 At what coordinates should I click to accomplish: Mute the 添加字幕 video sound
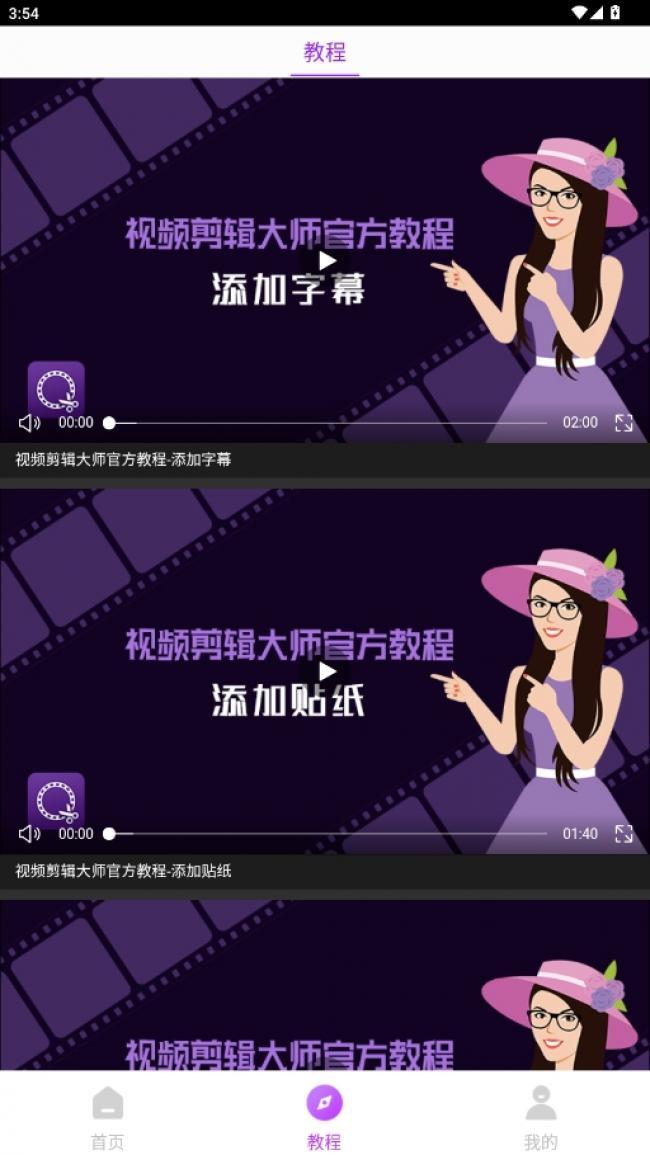[x=29, y=423]
